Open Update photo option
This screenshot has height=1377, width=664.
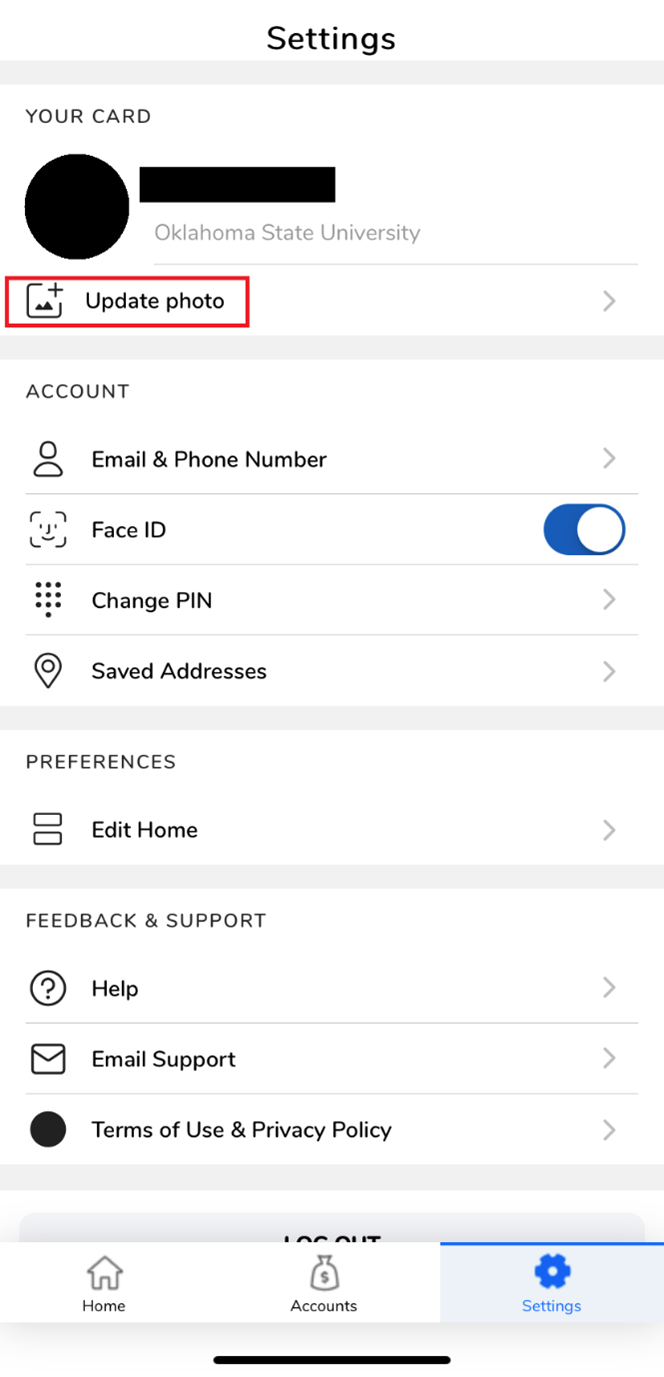tap(154, 301)
